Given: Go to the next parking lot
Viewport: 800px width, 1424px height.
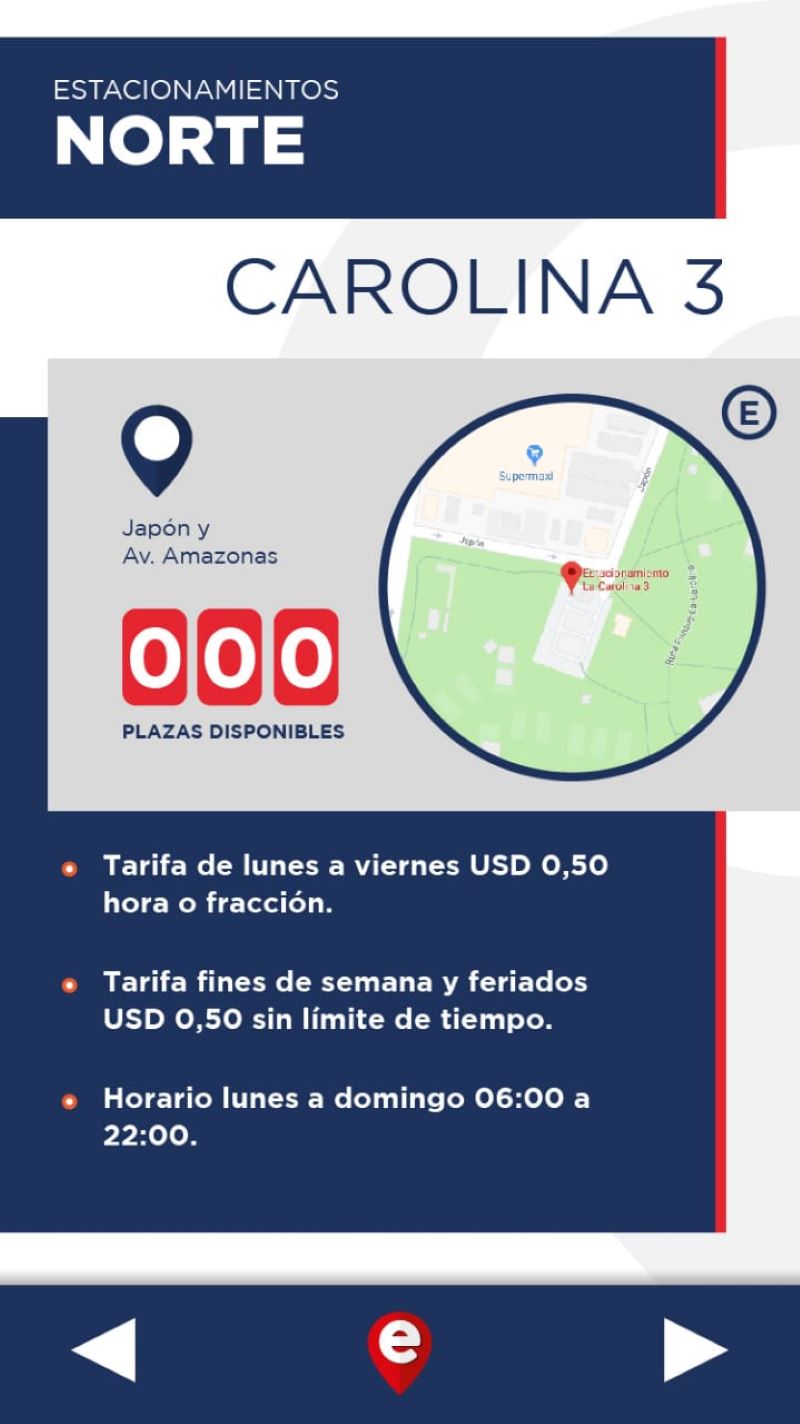Looking at the screenshot, I should pos(696,1350).
